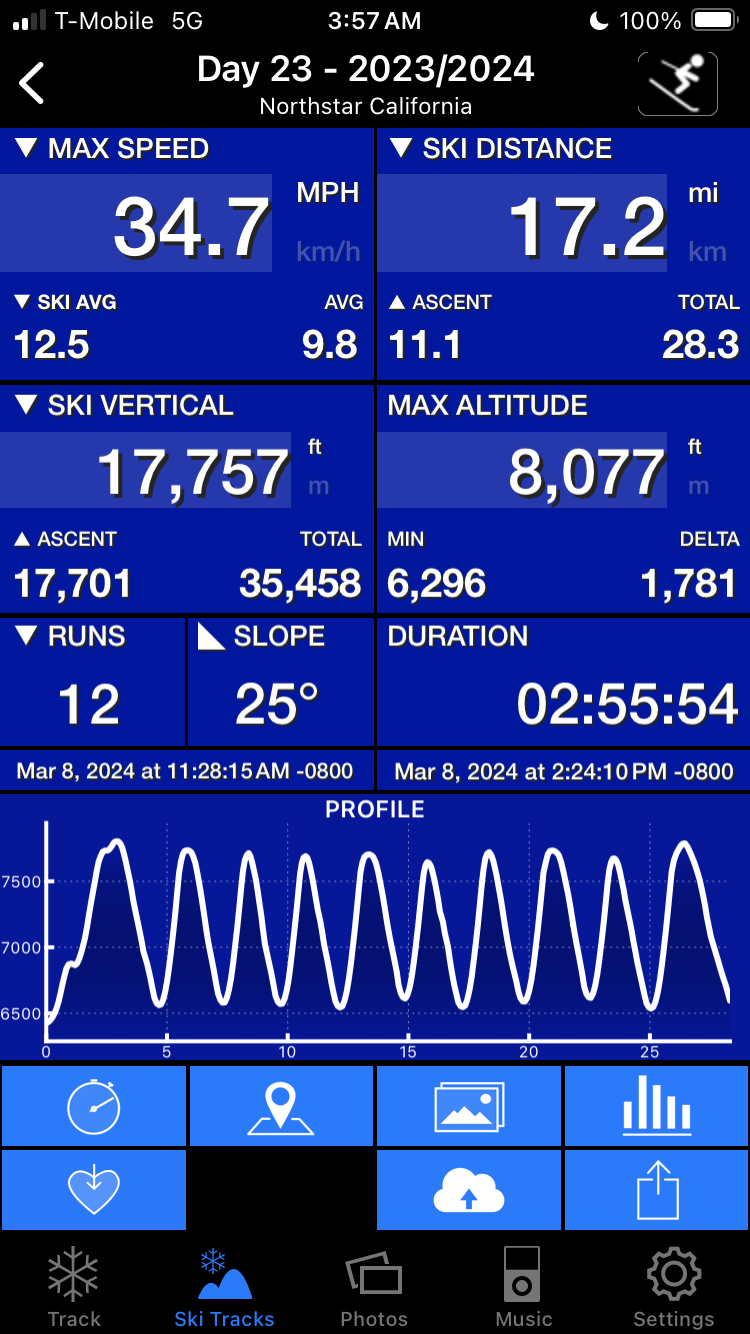Image resolution: width=750 pixels, height=1334 pixels.
Task: Open the stopwatch timing view
Action: click(94, 1106)
